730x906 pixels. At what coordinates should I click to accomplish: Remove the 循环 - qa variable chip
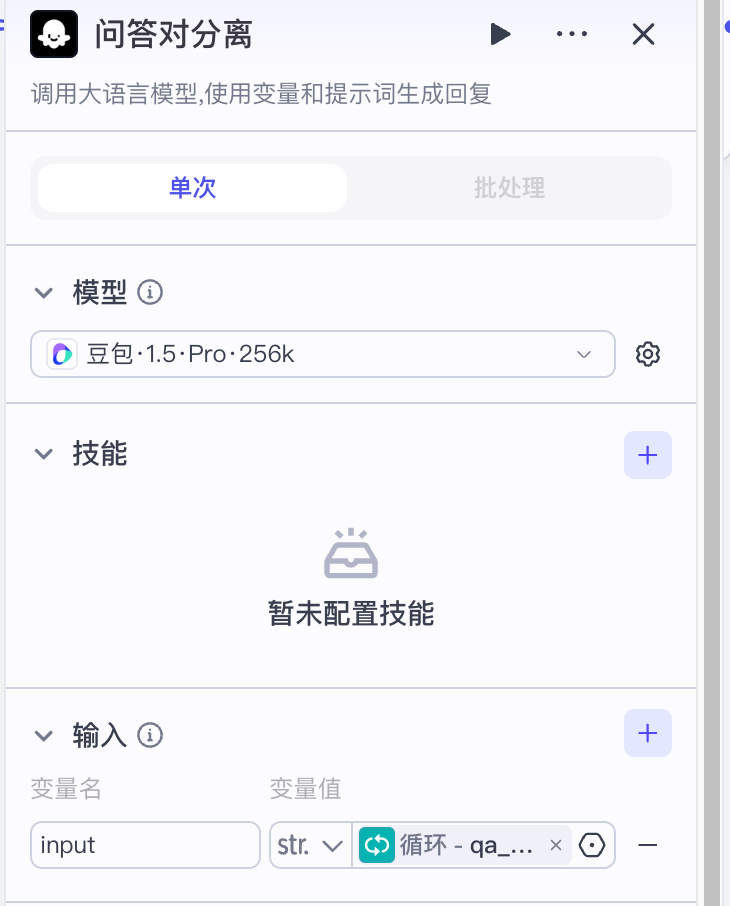tap(555, 845)
